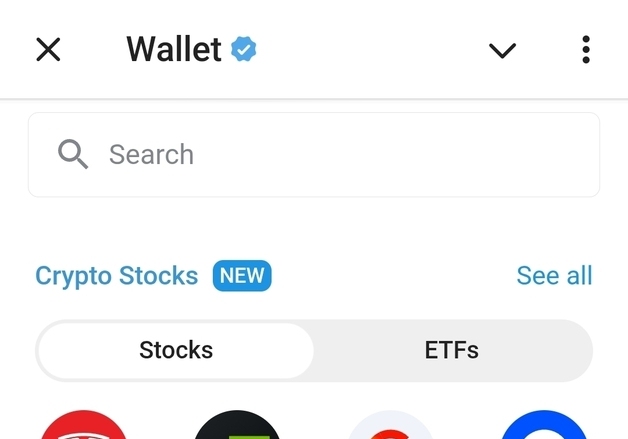Open the three-dot overflow menu
This screenshot has height=439, width=628.
586,49
